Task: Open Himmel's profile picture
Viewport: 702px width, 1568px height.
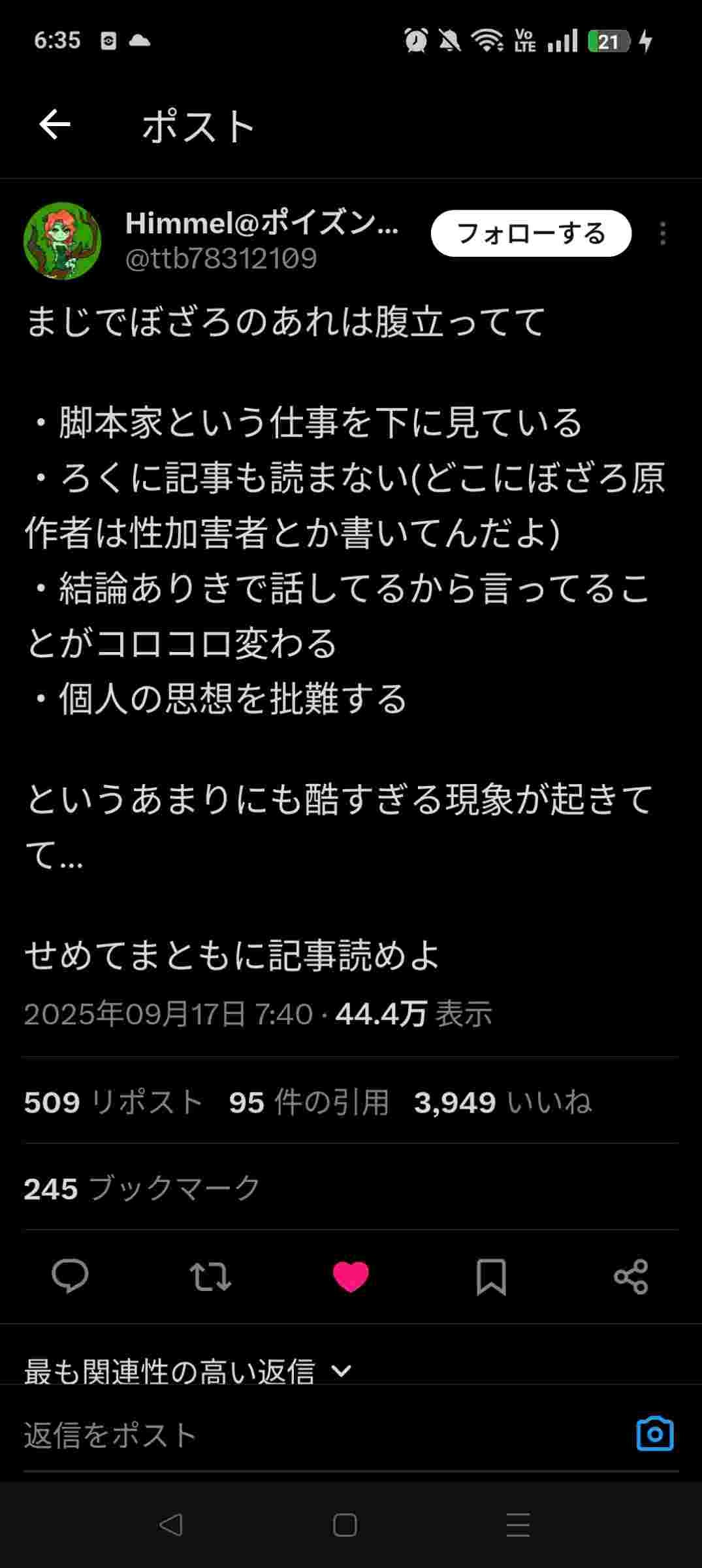Action: coord(63,241)
